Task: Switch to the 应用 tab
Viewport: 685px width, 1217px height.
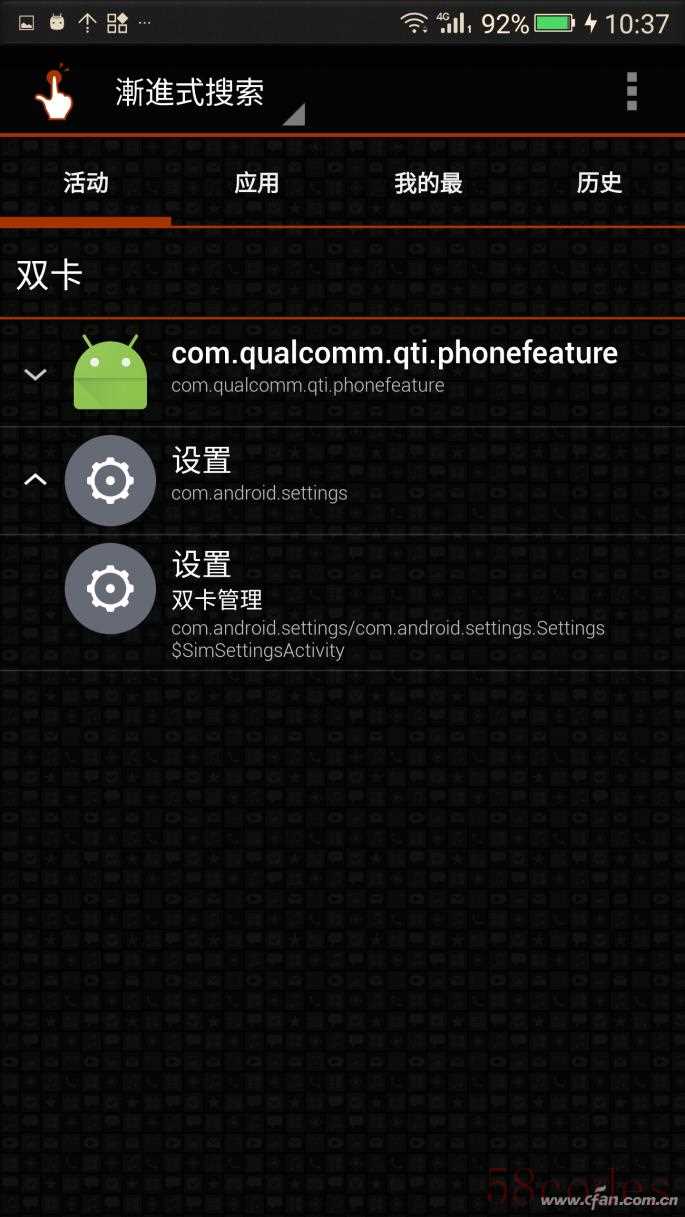Action: (x=257, y=183)
